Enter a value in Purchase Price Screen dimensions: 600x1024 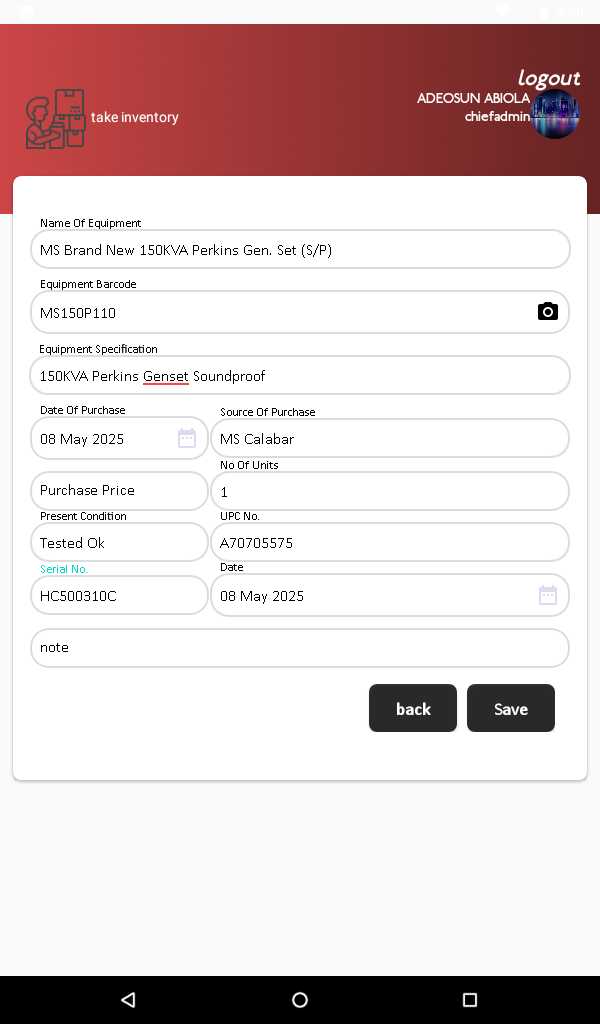[119, 490]
